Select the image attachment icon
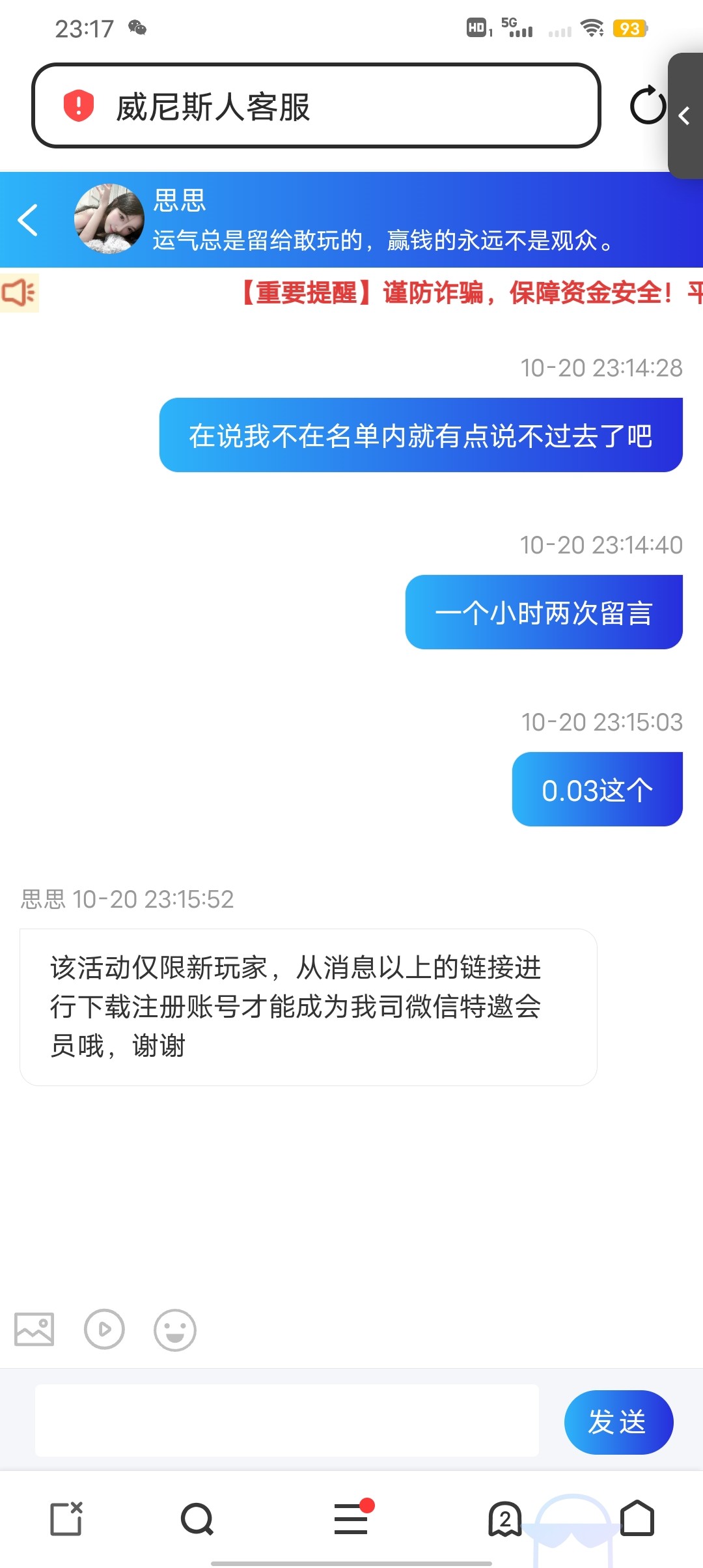The height and width of the screenshot is (1568, 703). pos(34,1330)
